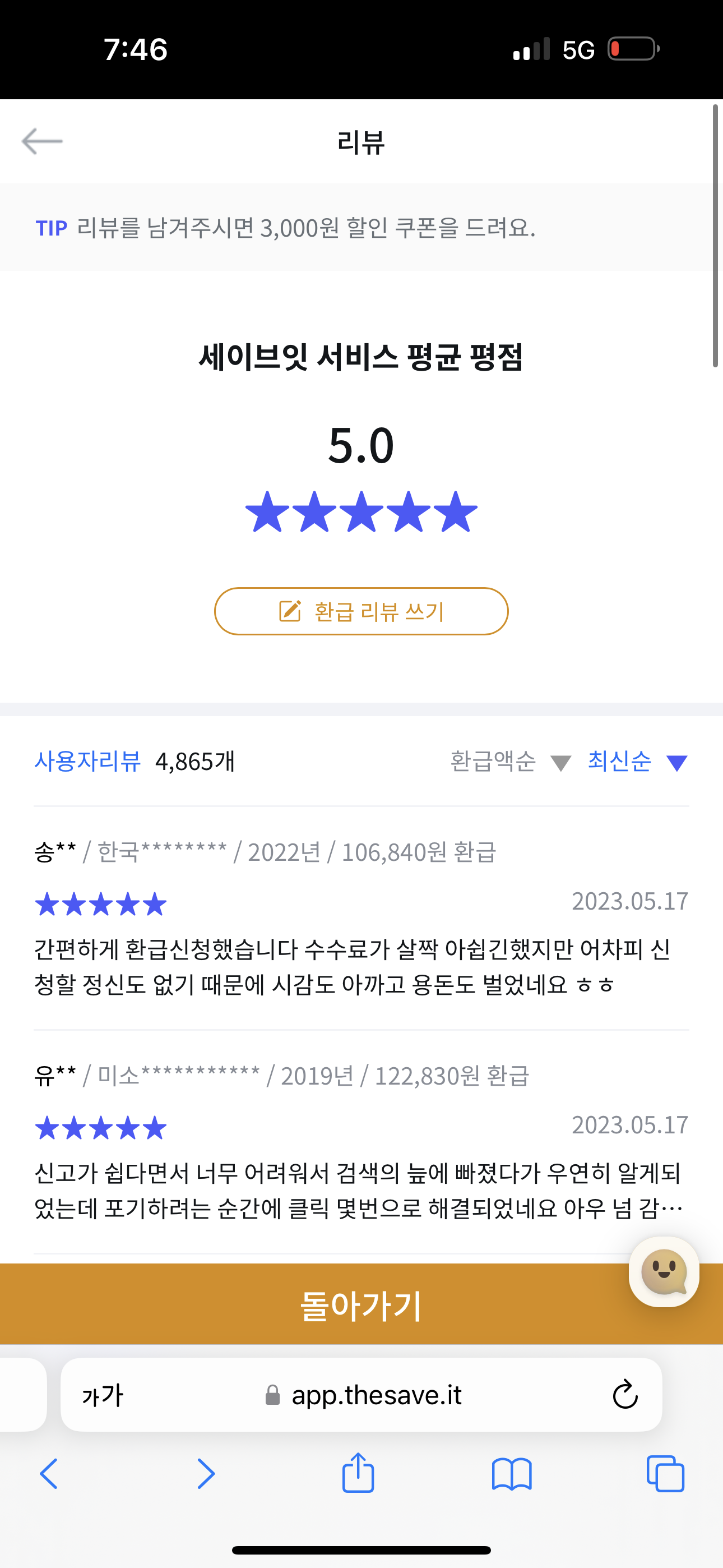Image resolution: width=723 pixels, height=1568 pixels.
Task: Open the review by 송**
Action: point(353,967)
